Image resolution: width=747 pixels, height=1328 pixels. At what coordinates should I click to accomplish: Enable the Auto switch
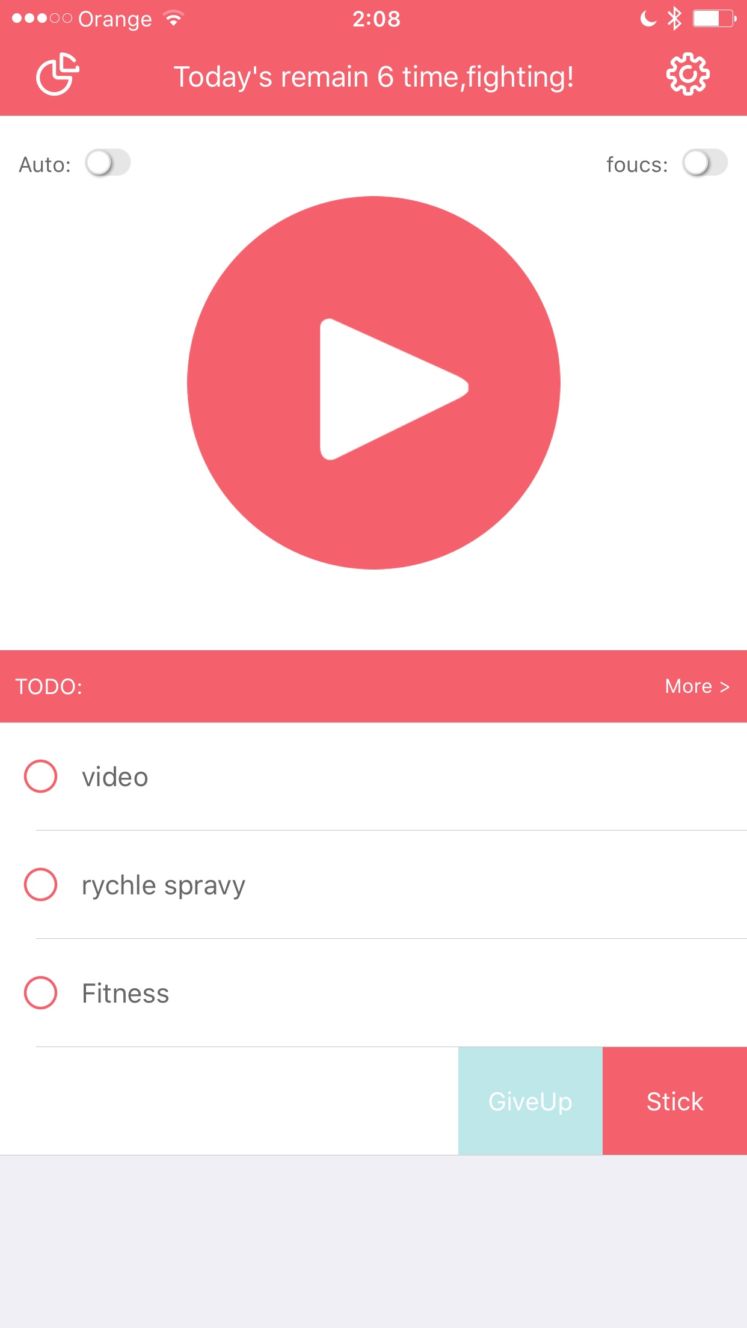(x=107, y=163)
